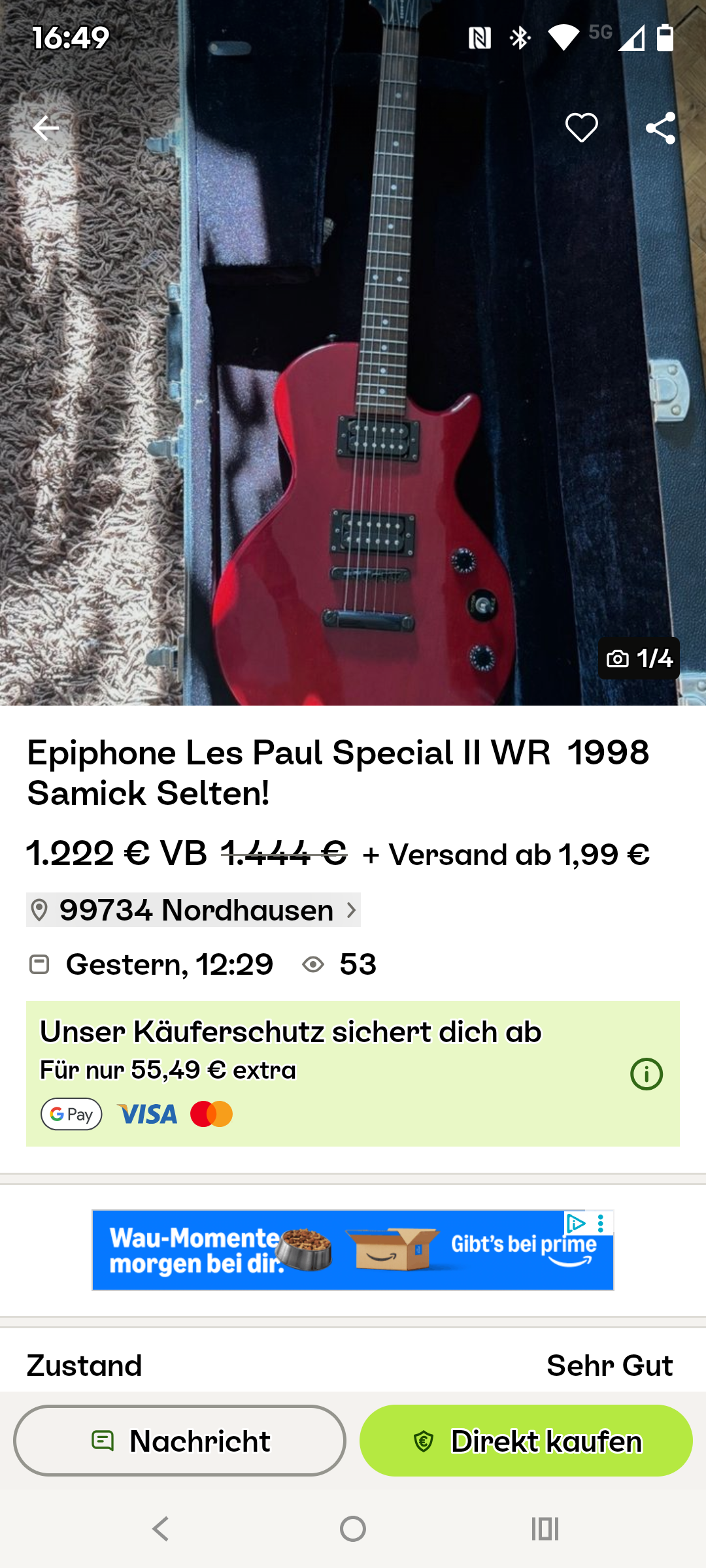Open ad options menu on banner
The width and height of the screenshot is (706, 1568).
(x=601, y=1223)
